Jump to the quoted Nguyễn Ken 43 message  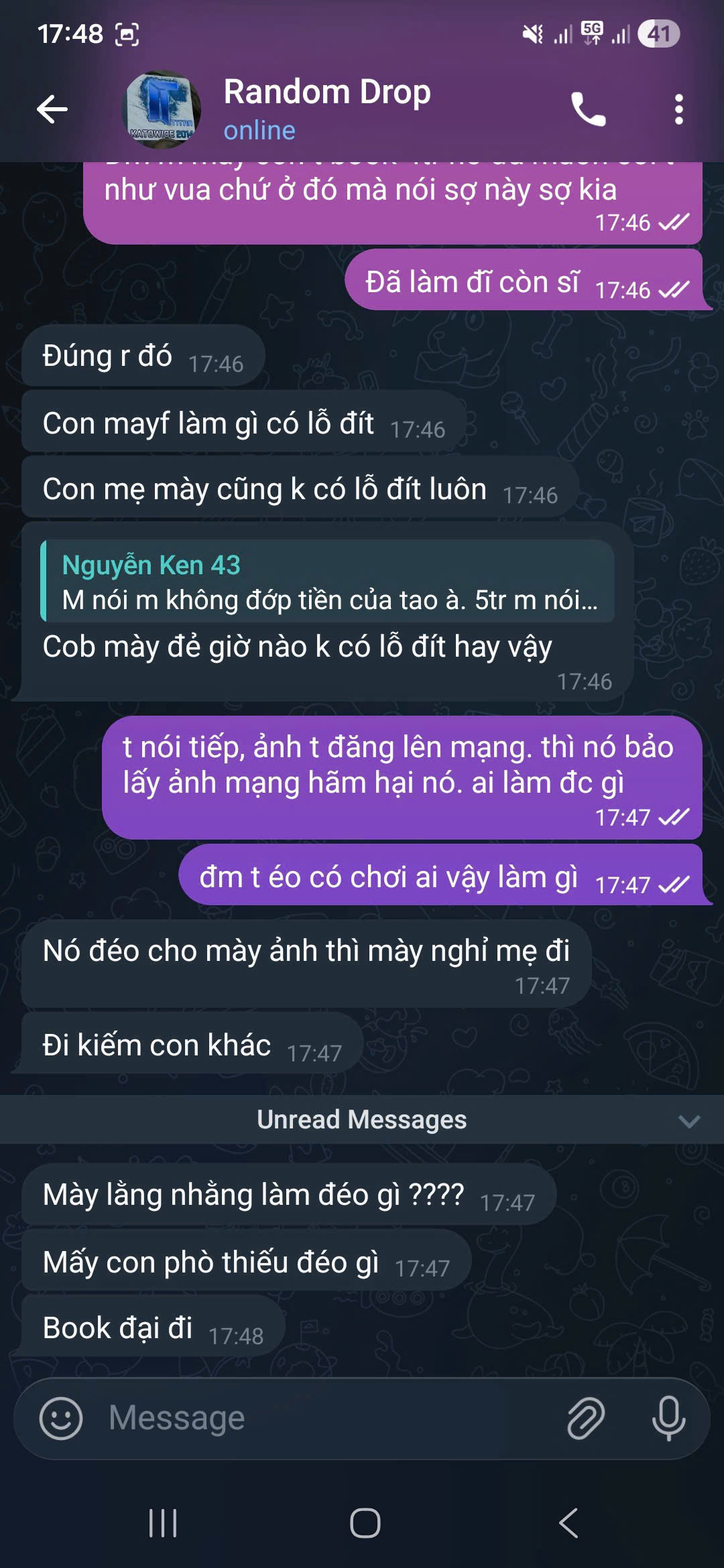click(328, 582)
